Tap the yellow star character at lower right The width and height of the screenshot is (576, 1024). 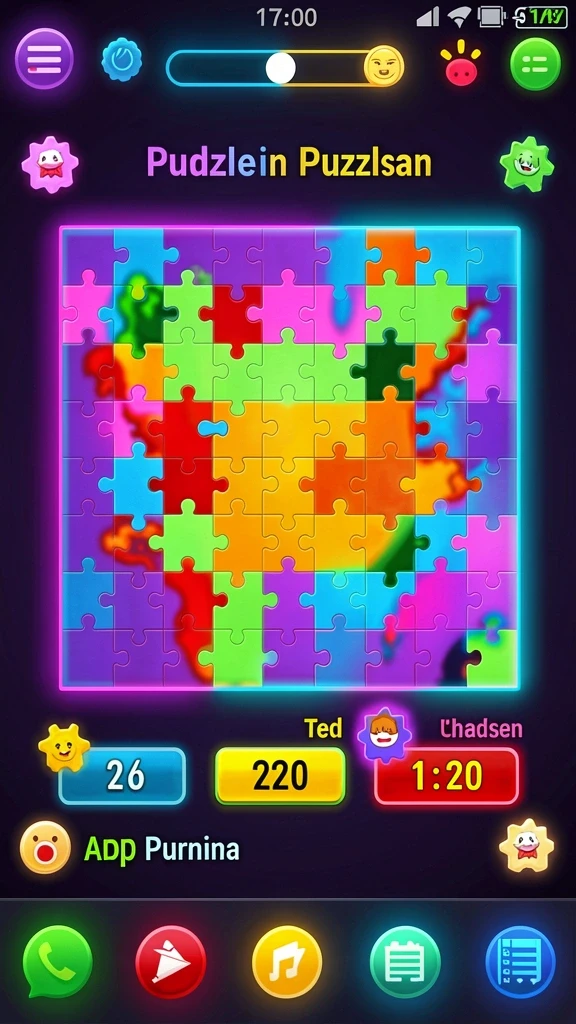pos(526,846)
